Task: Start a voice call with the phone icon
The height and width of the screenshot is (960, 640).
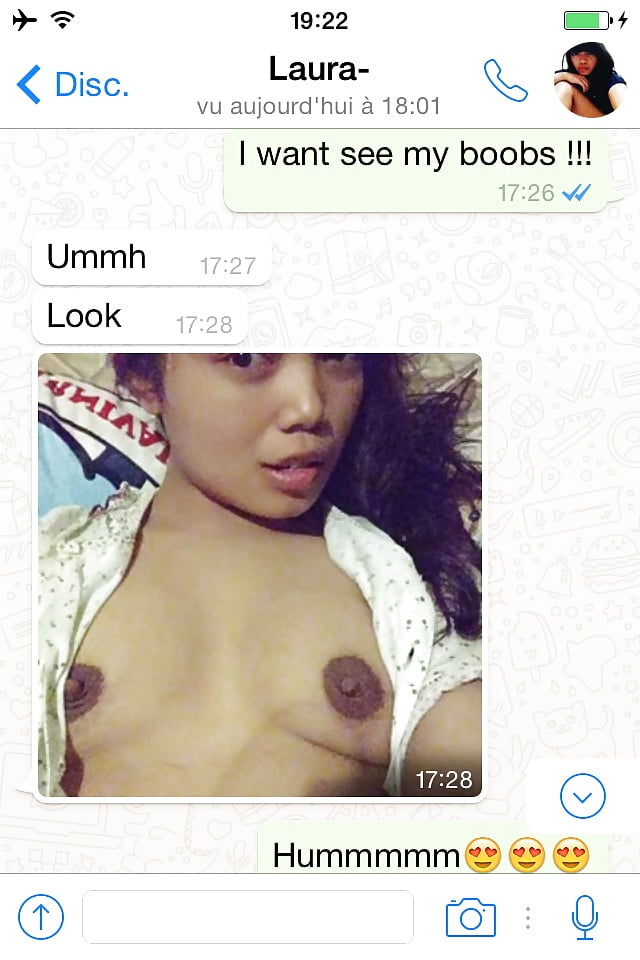Action: coord(505,82)
